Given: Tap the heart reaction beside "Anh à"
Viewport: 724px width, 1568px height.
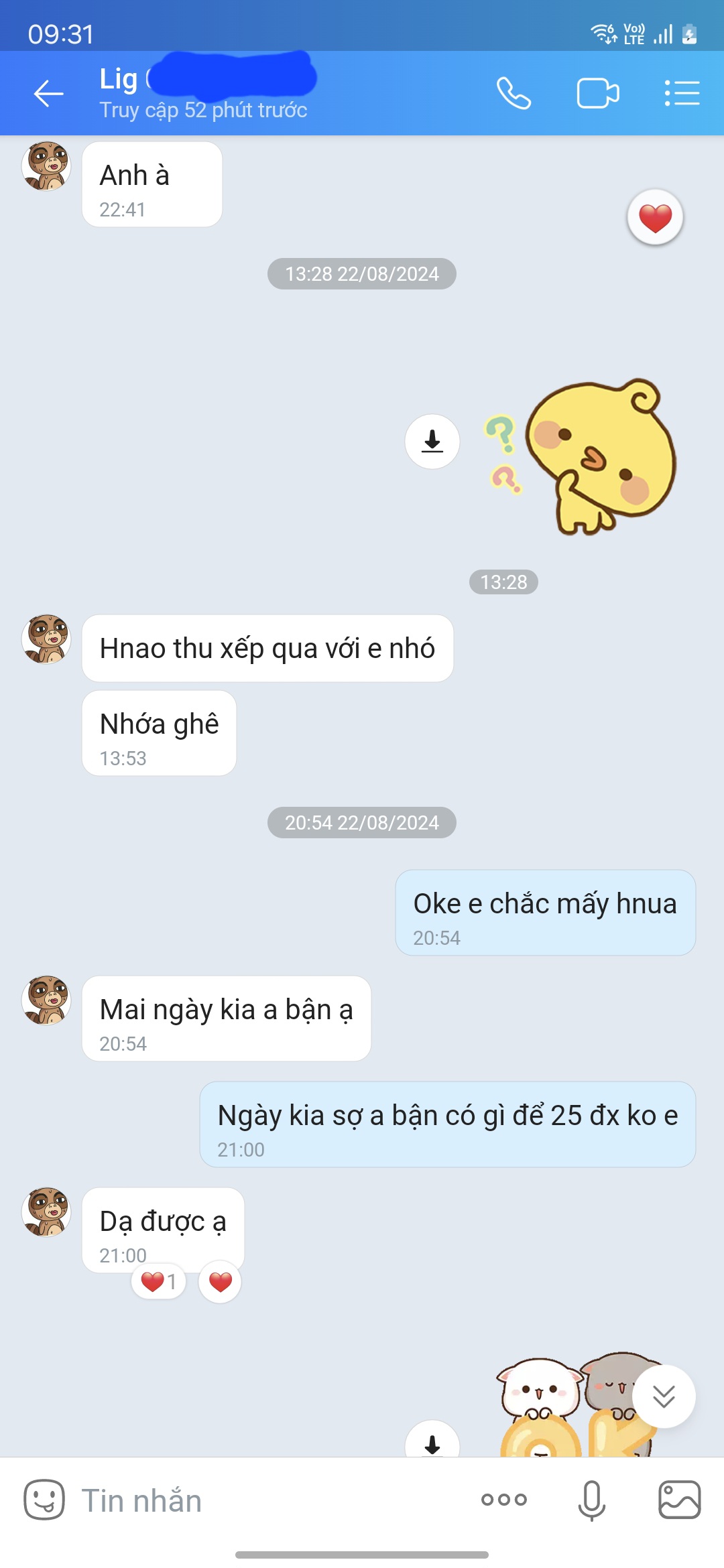Looking at the screenshot, I should [655, 218].
